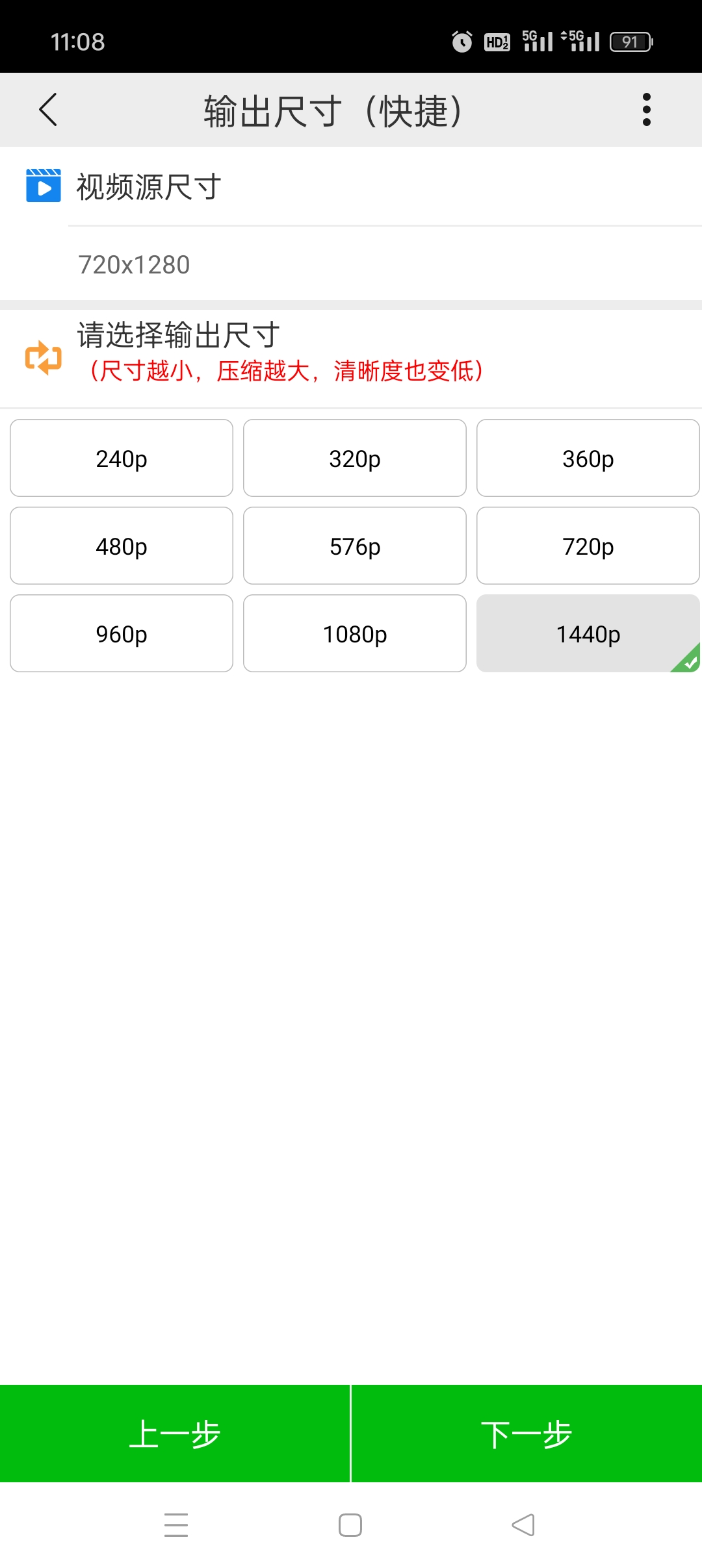
Task: Tap the system home button
Action: [350, 1525]
